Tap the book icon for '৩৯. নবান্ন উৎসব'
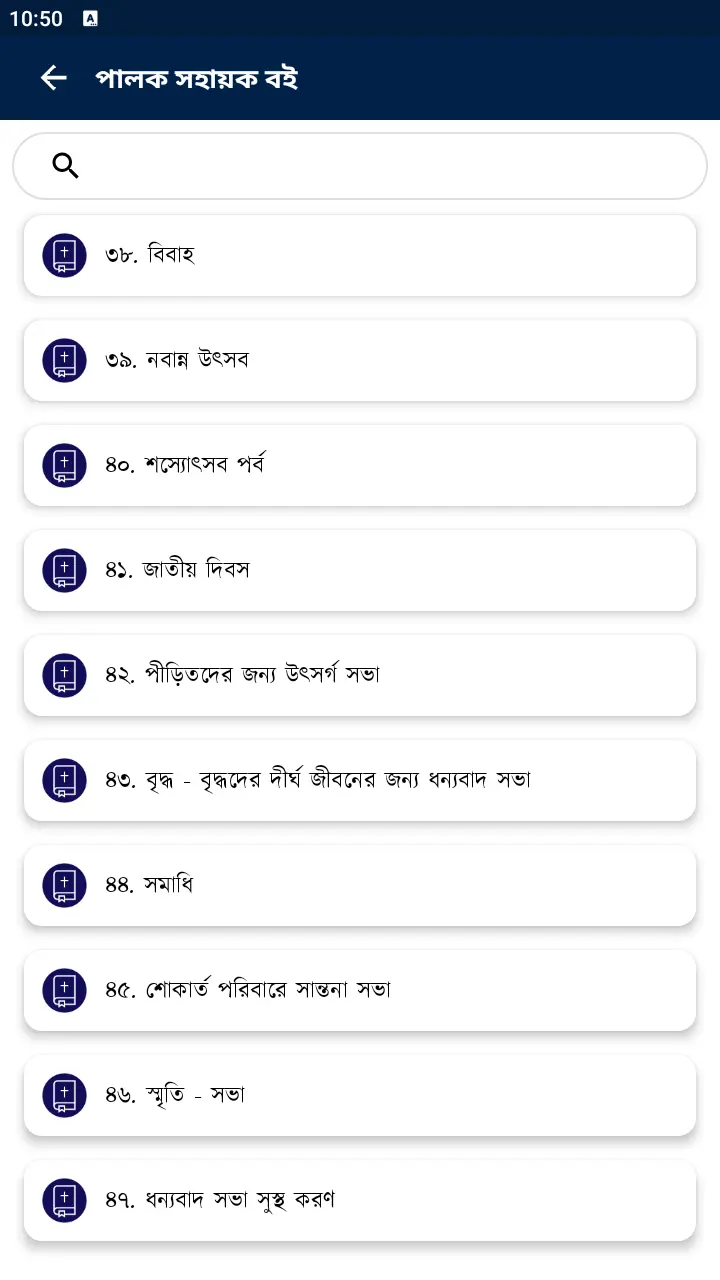This screenshot has width=720, height=1280. (x=63, y=360)
